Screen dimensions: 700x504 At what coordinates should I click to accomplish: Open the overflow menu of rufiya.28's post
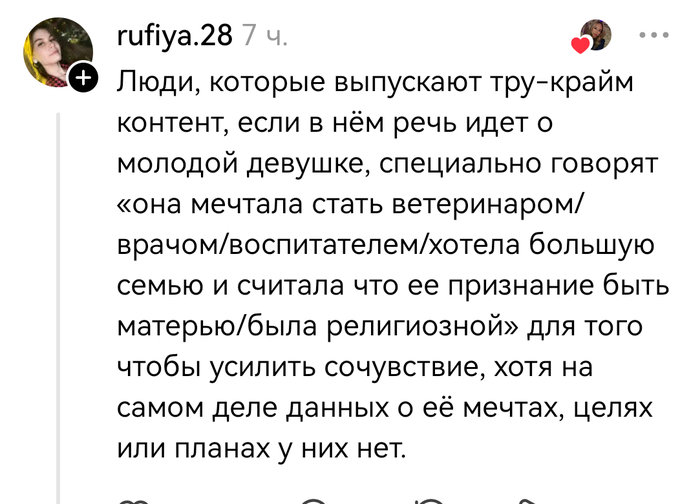click(x=653, y=35)
